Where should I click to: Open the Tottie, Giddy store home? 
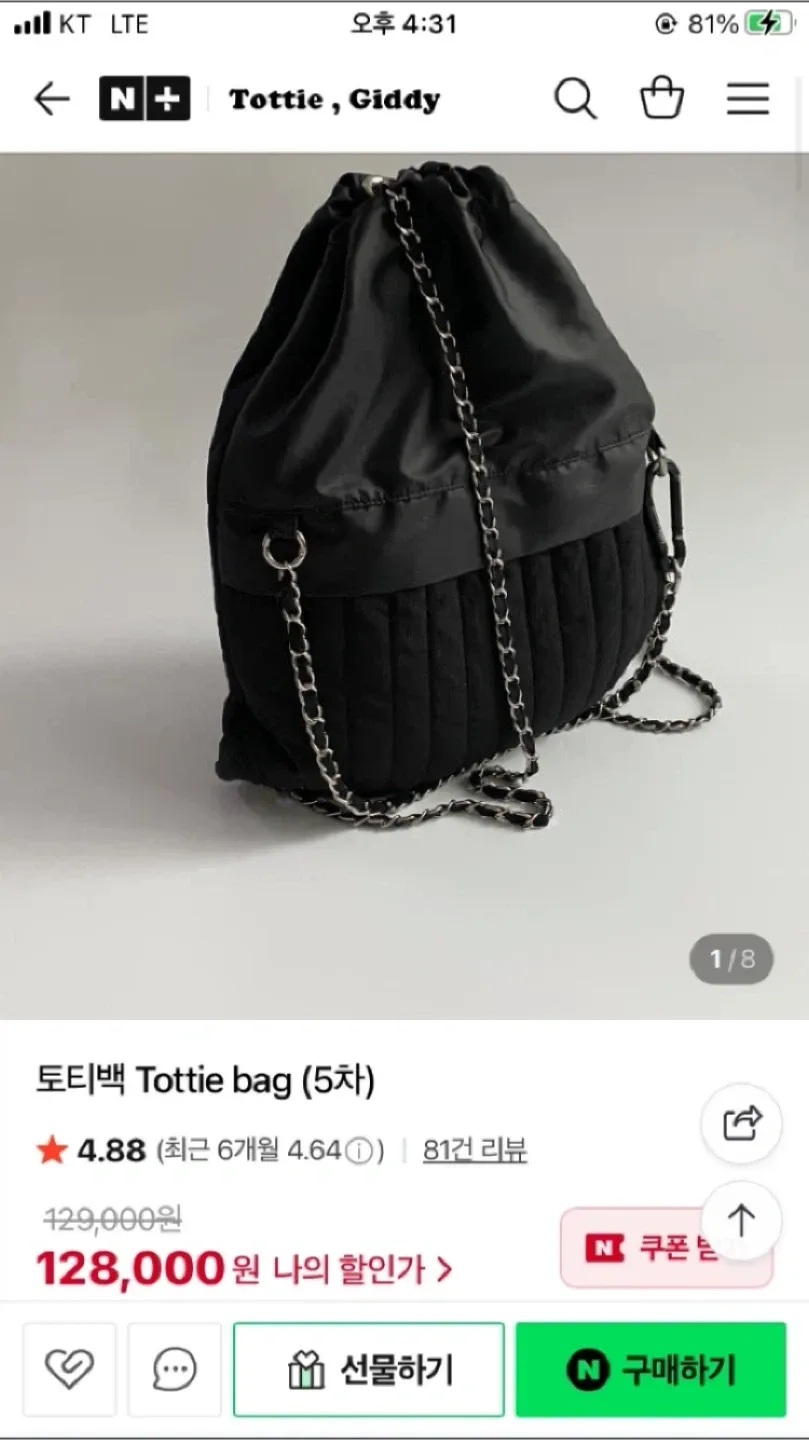(x=334, y=100)
